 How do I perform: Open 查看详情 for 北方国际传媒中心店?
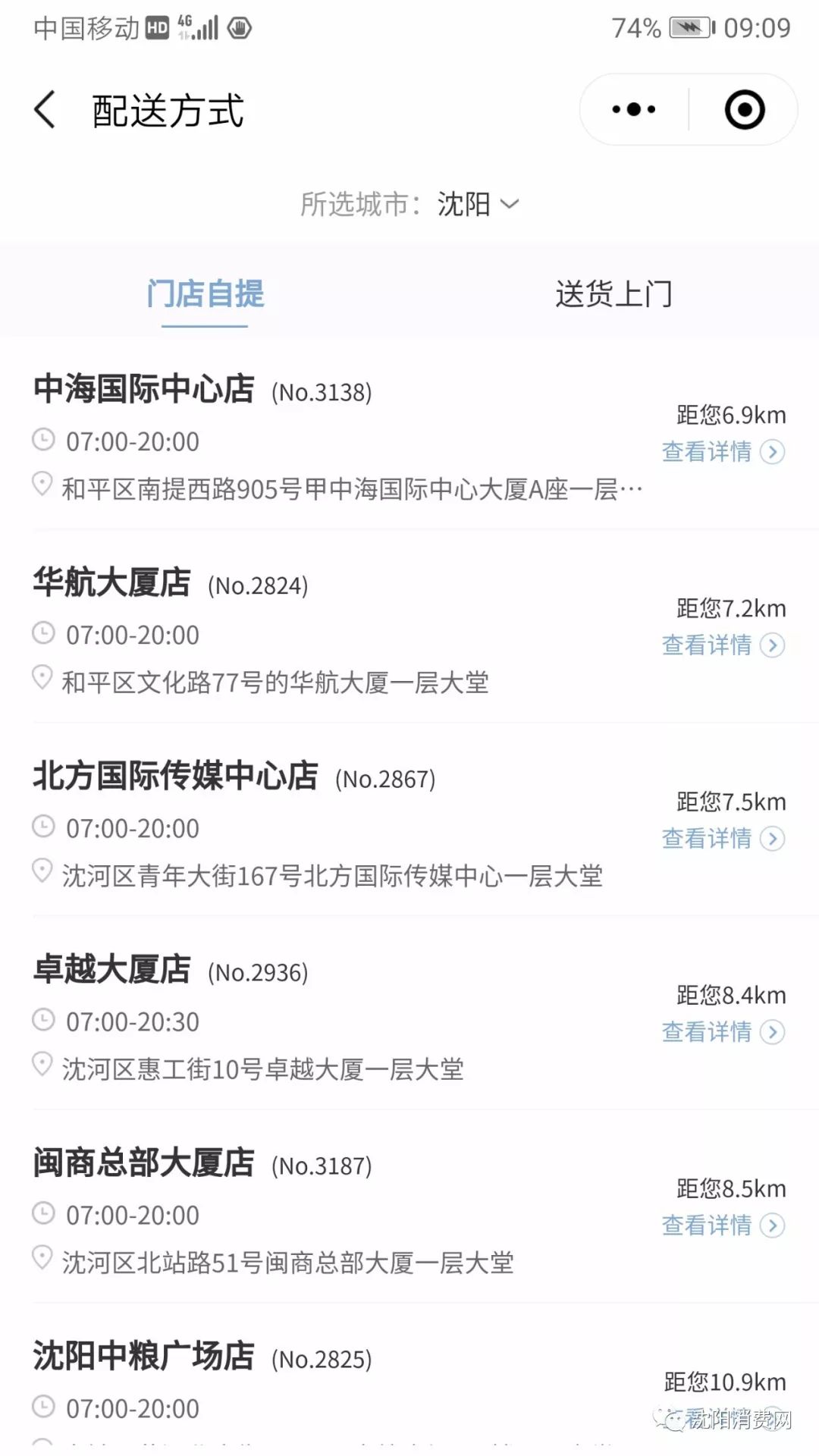[x=722, y=839]
